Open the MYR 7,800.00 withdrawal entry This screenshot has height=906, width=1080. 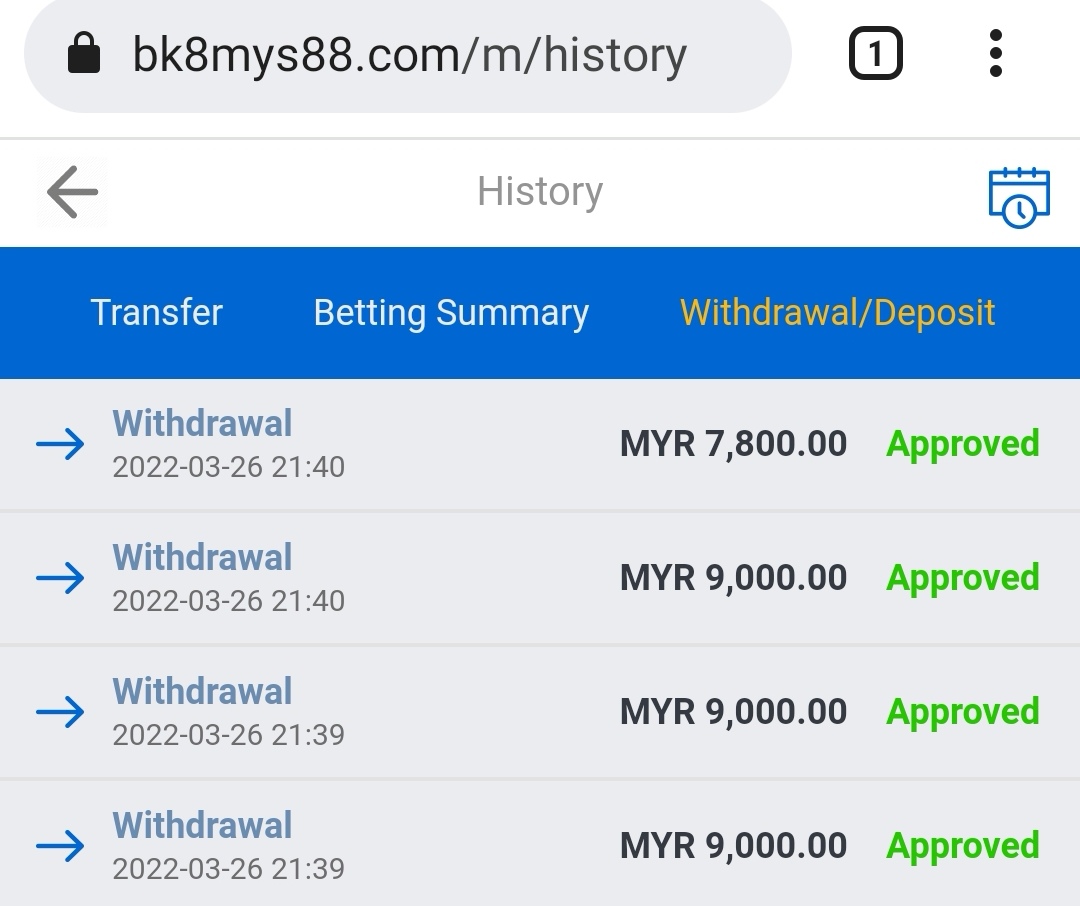540,444
